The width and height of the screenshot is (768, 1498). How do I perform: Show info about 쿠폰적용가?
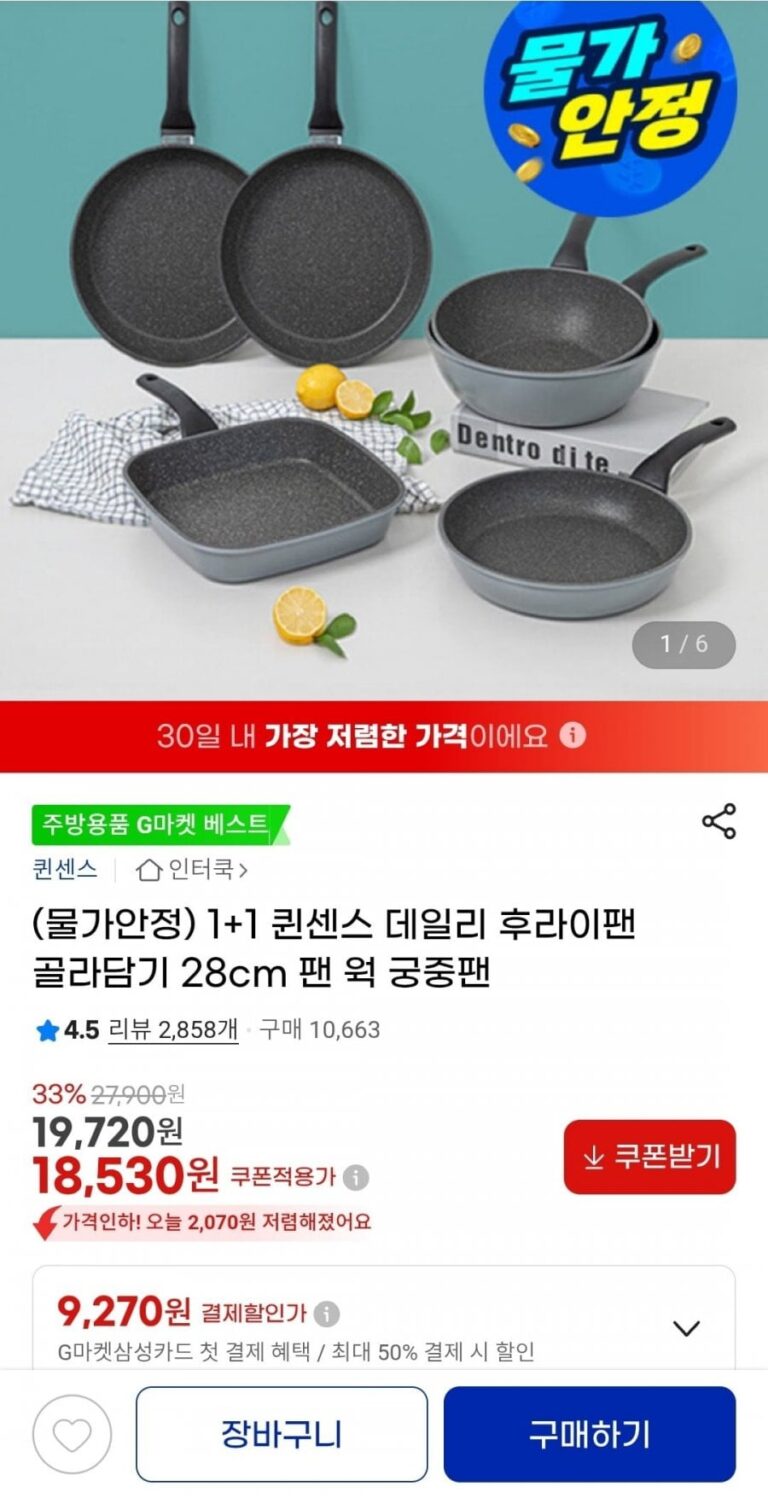(x=356, y=1178)
